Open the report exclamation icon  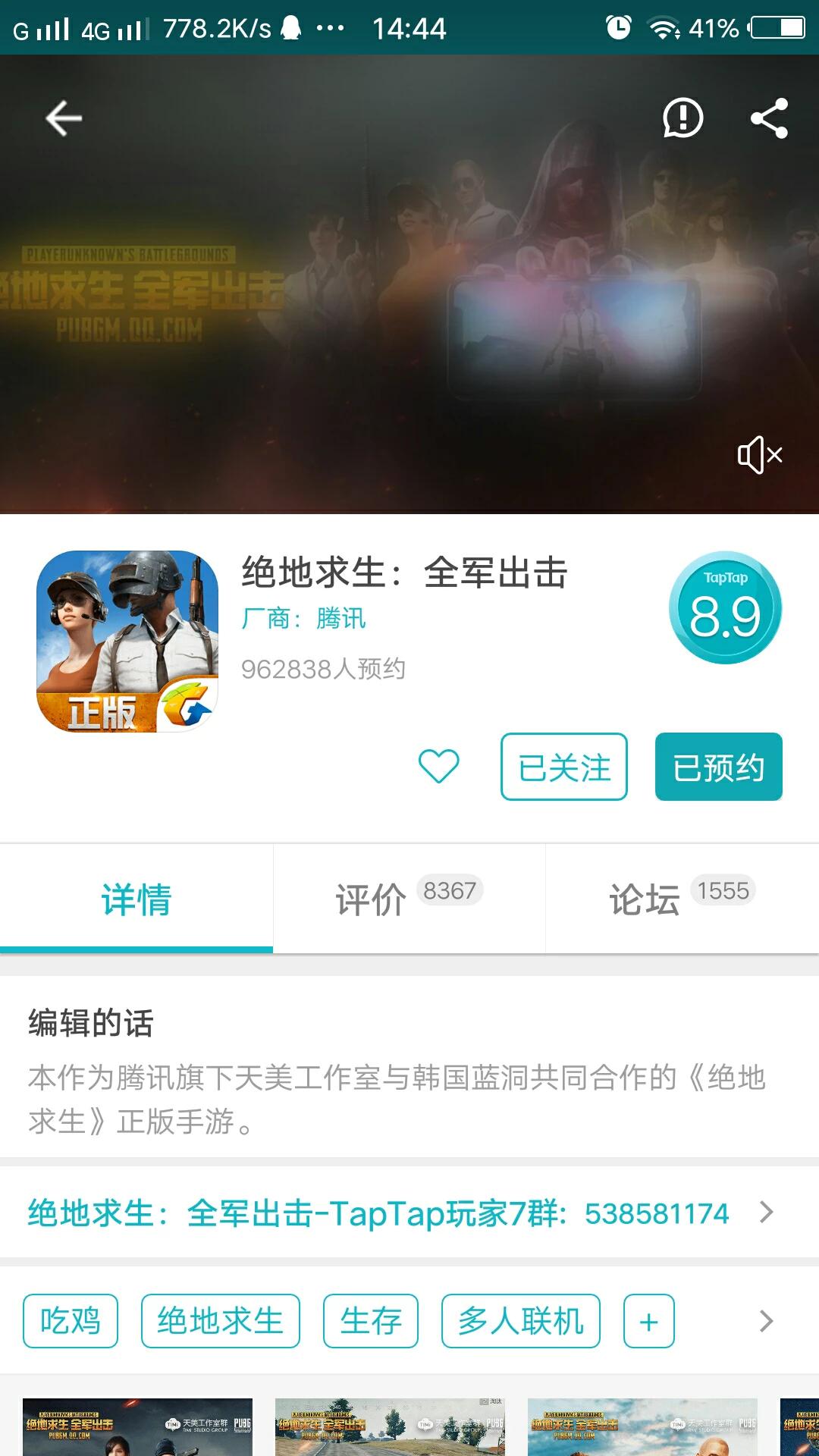tap(682, 118)
